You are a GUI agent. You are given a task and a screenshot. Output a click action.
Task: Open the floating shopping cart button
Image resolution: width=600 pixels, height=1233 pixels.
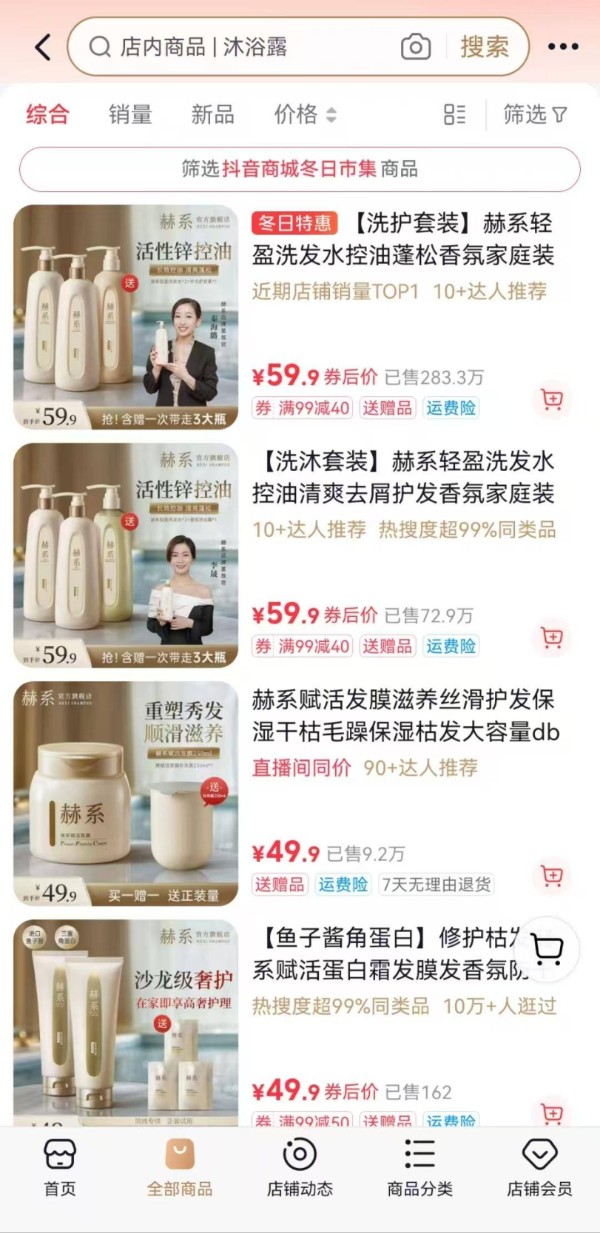(x=547, y=946)
